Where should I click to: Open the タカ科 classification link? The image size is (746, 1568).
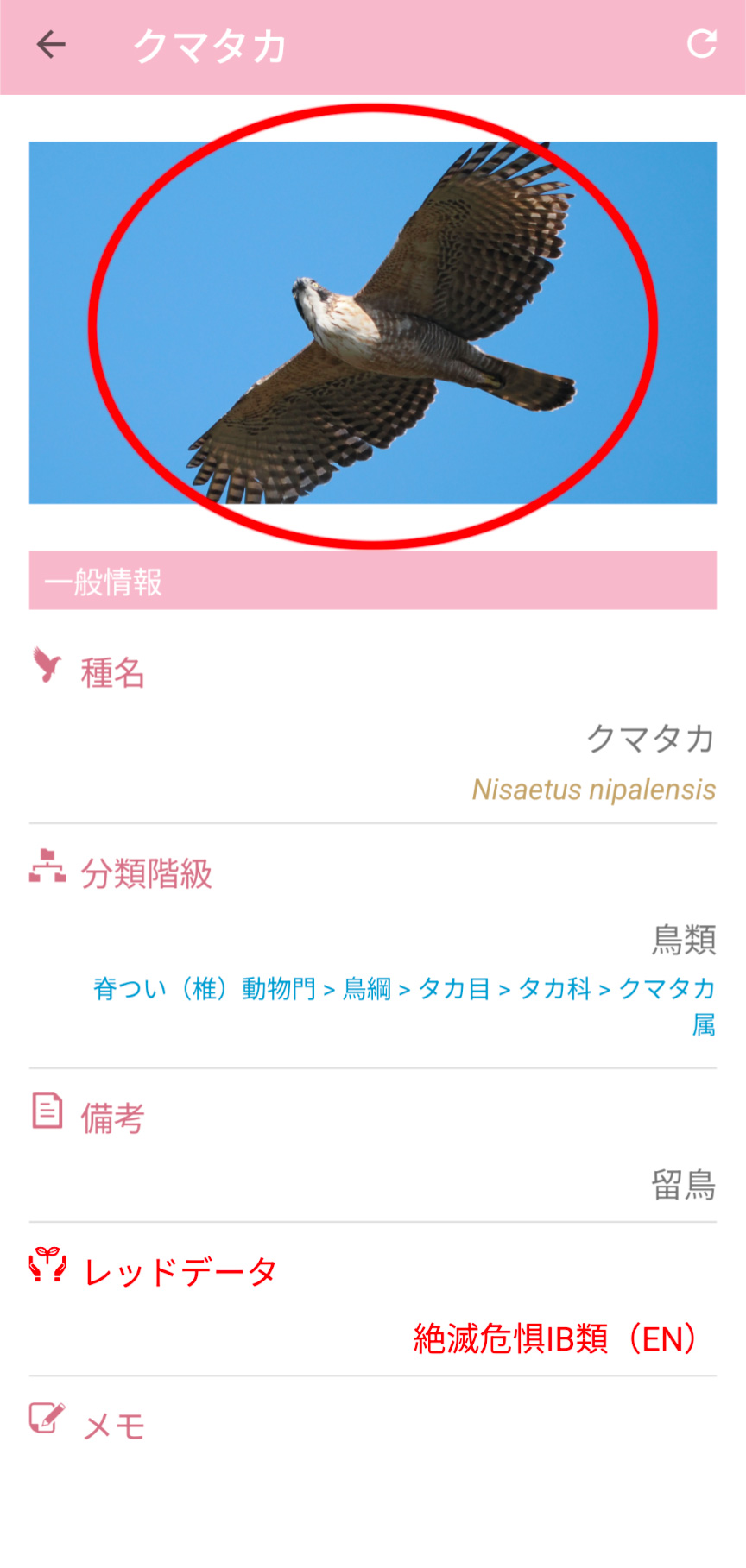[x=554, y=988]
